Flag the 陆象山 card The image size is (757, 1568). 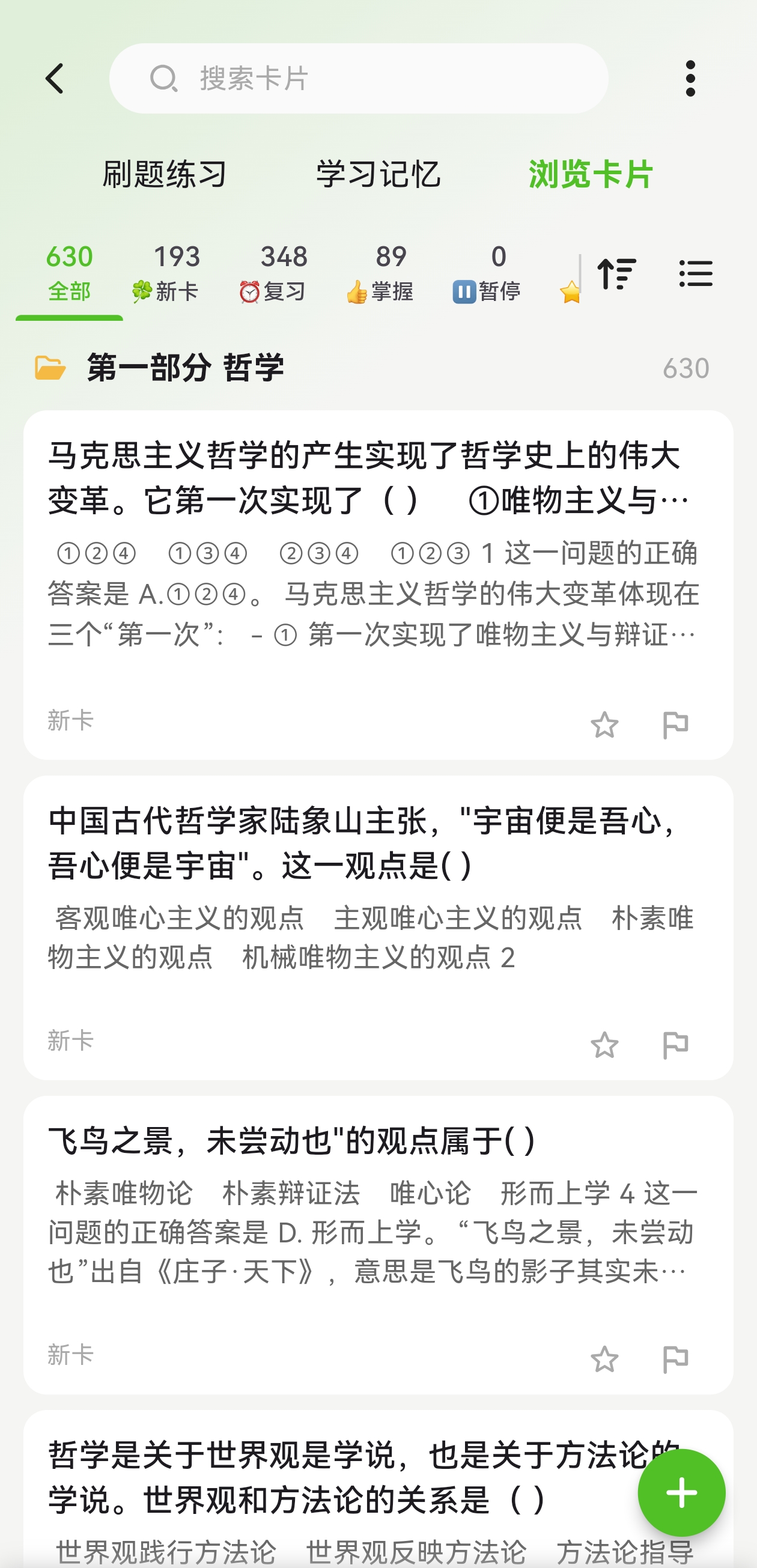click(675, 1045)
